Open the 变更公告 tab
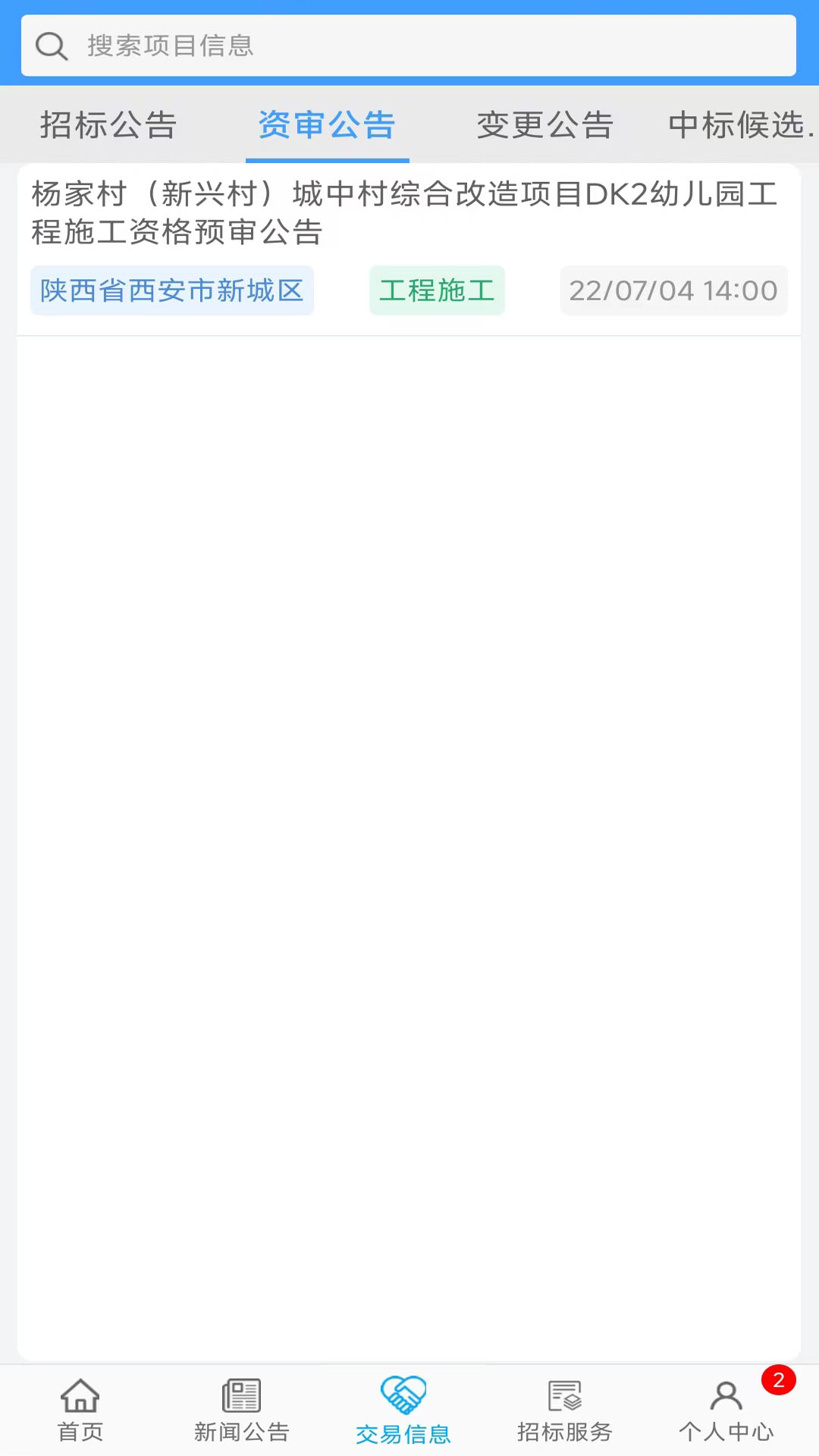 pyautogui.click(x=544, y=125)
